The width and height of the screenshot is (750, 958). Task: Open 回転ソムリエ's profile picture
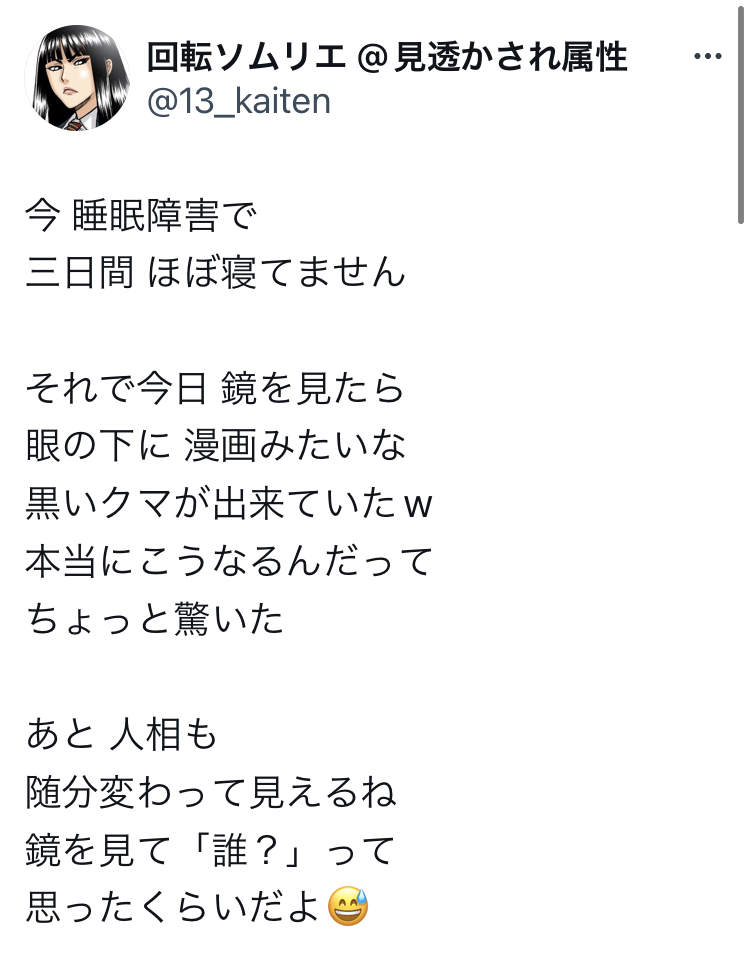pos(78,78)
